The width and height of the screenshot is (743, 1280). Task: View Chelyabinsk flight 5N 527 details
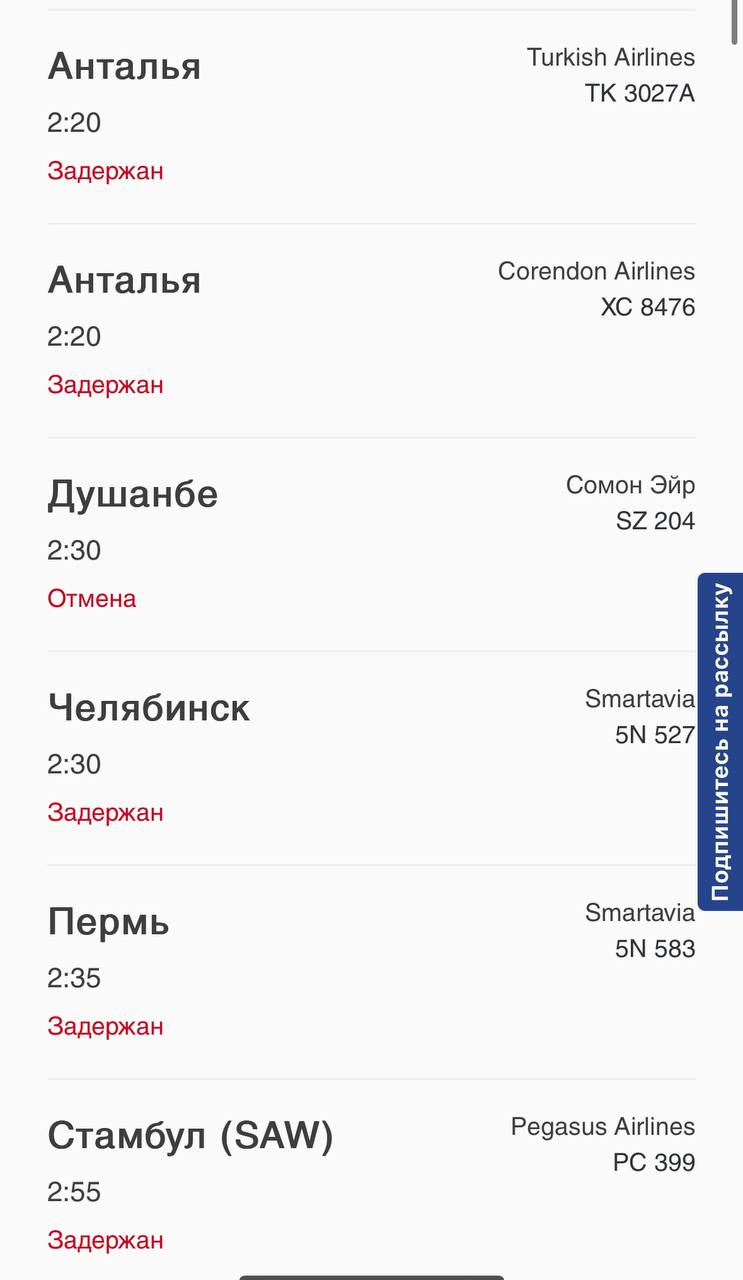tap(371, 759)
